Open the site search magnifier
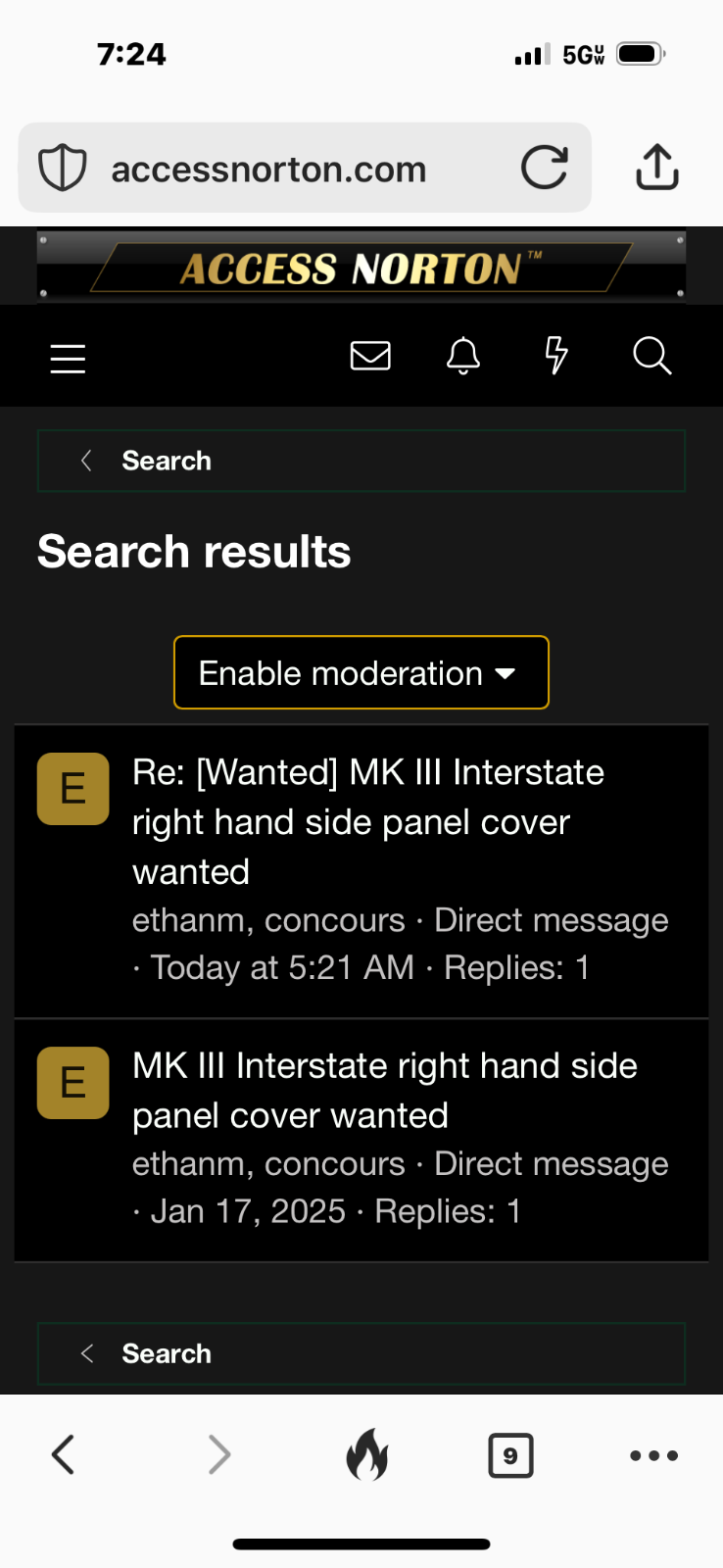Image resolution: width=723 pixels, height=1568 pixels. point(651,356)
